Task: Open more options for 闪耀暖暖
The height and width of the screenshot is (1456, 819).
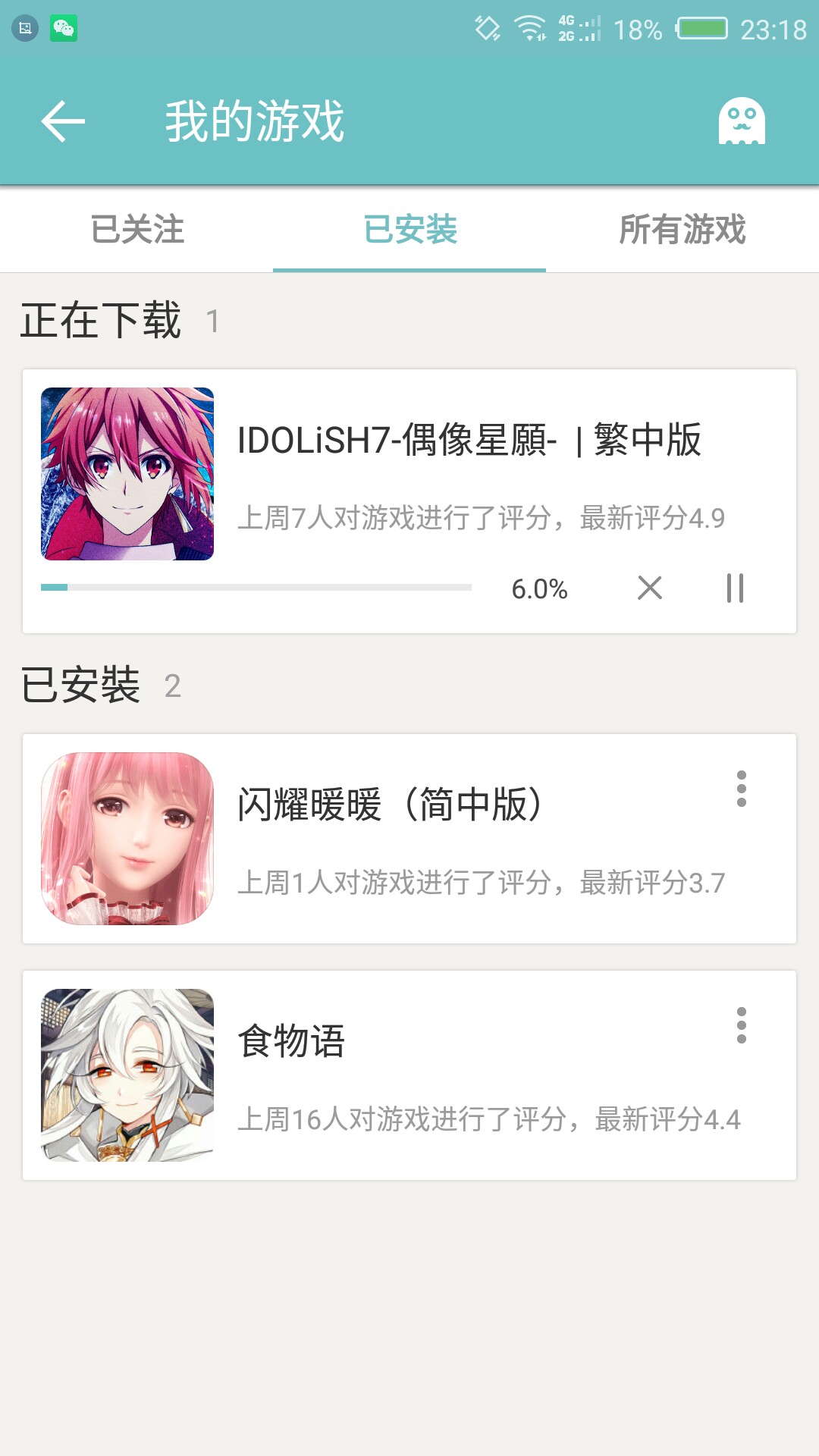Action: [x=742, y=789]
